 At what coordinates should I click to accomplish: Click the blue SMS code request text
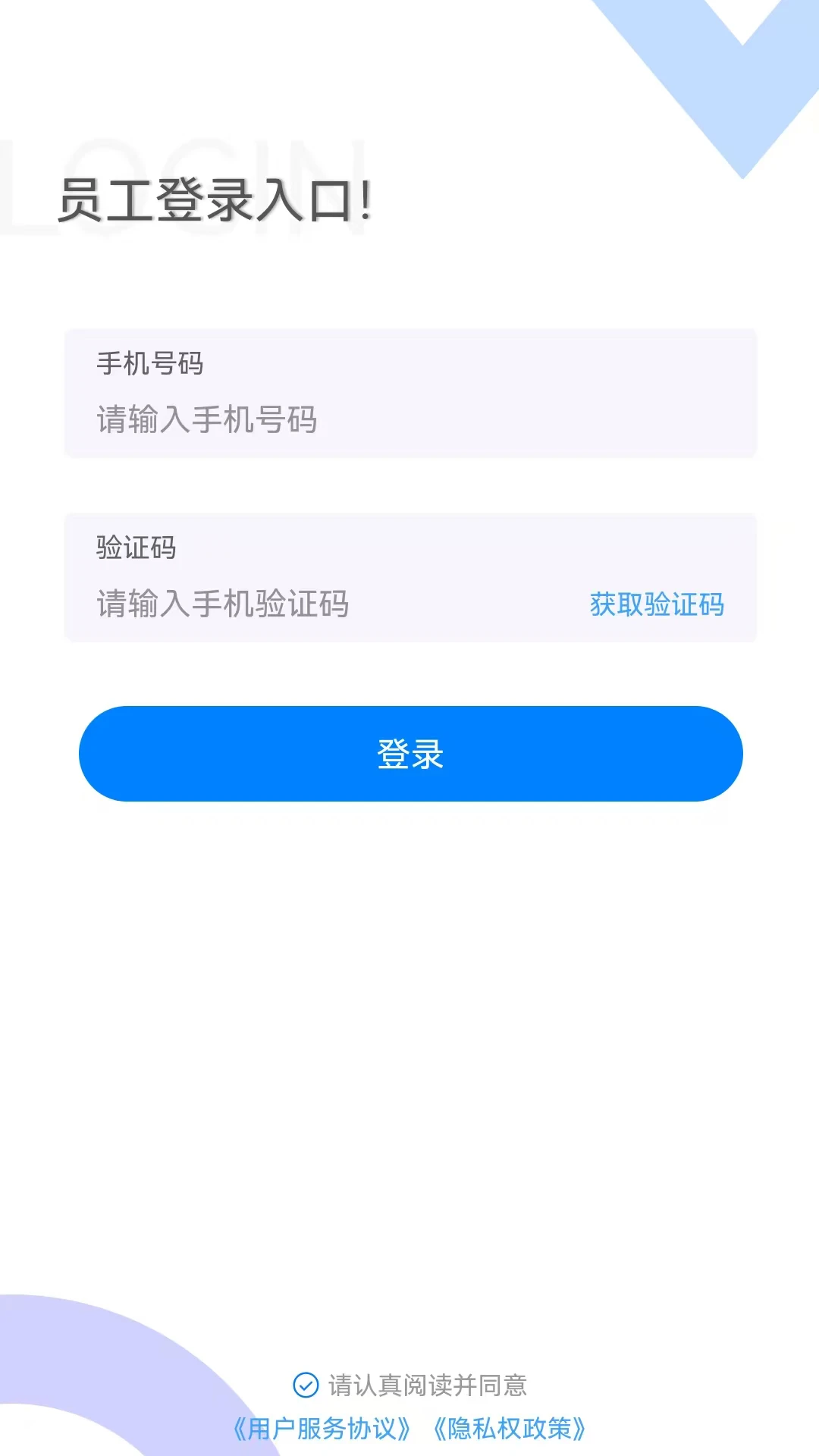(657, 605)
